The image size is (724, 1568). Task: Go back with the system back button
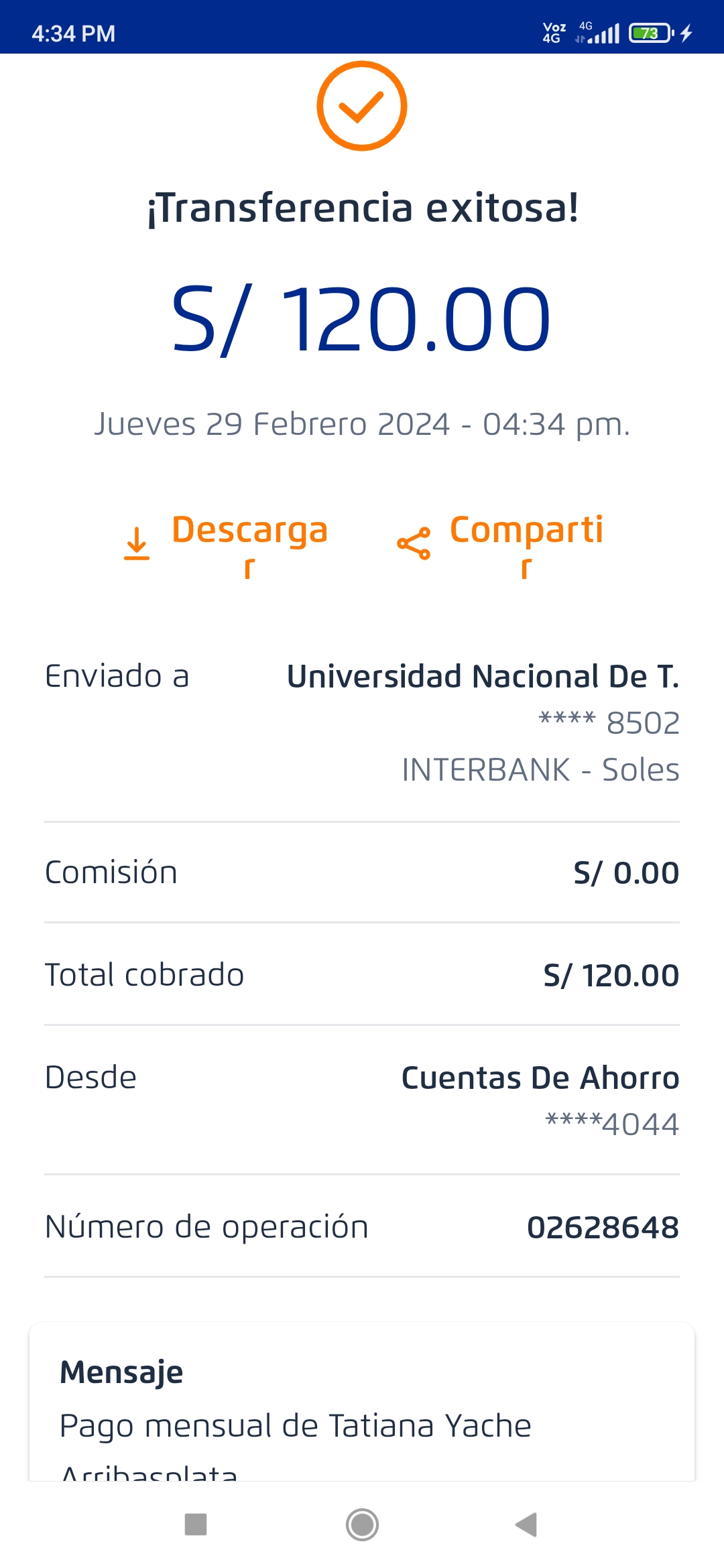[527, 1524]
